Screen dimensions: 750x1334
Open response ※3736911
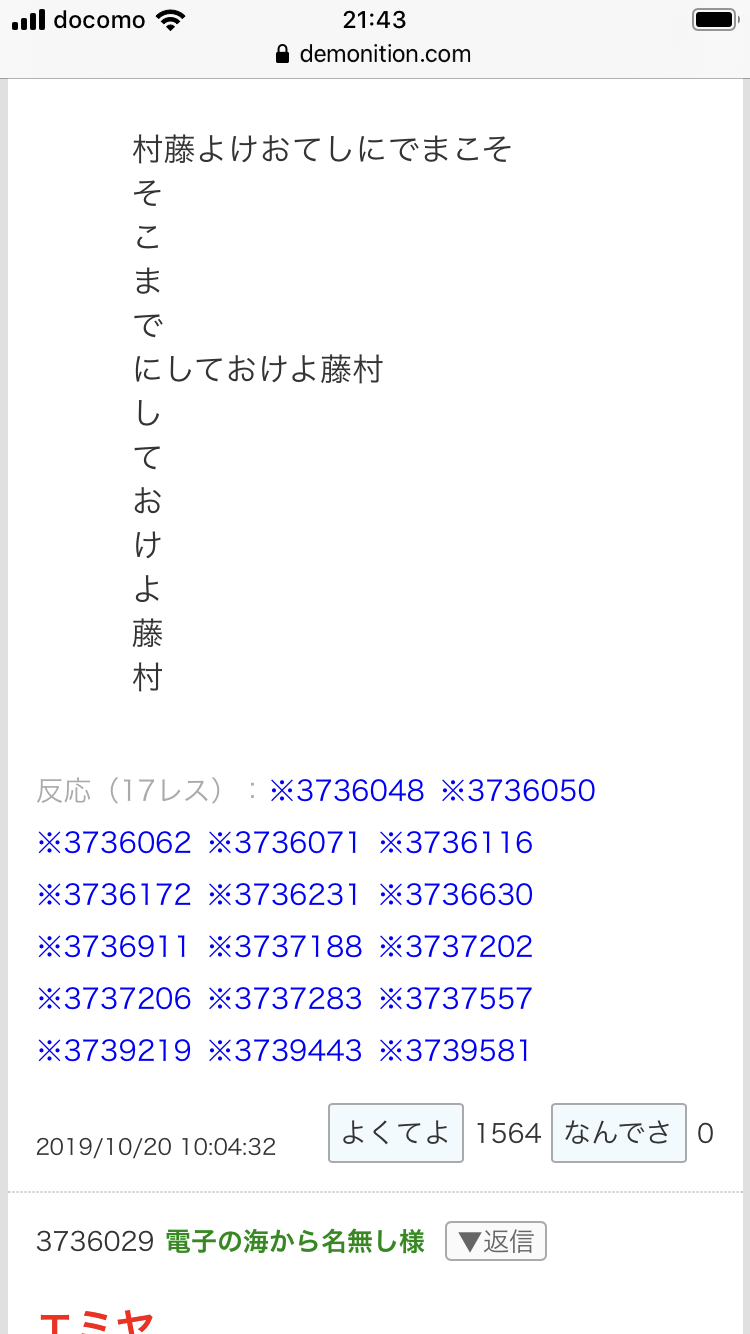pos(114,947)
